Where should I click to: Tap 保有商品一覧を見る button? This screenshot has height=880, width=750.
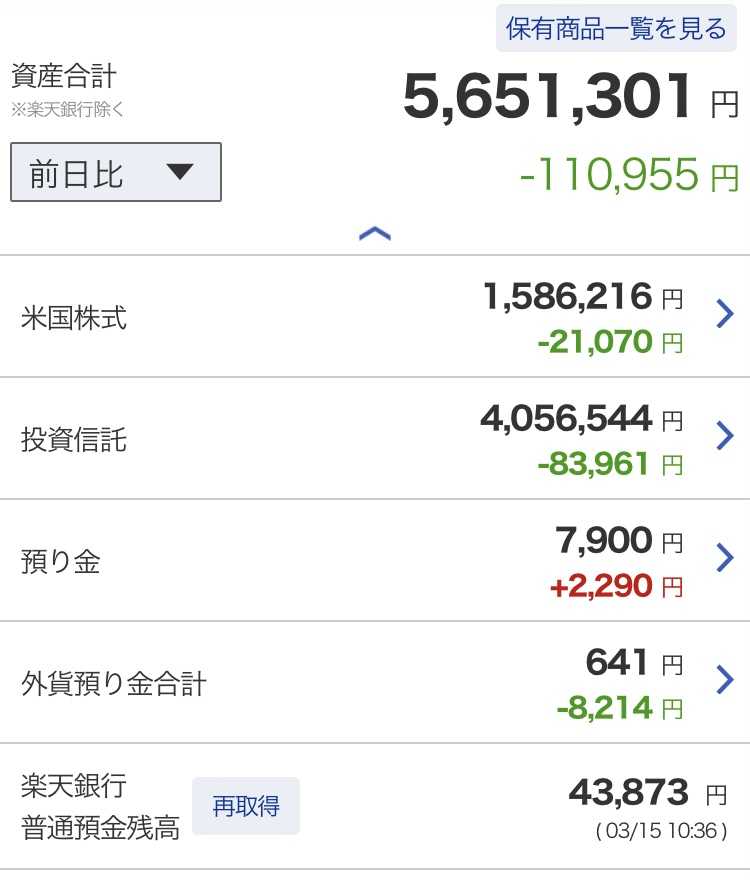pyautogui.click(x=616, y=28)
